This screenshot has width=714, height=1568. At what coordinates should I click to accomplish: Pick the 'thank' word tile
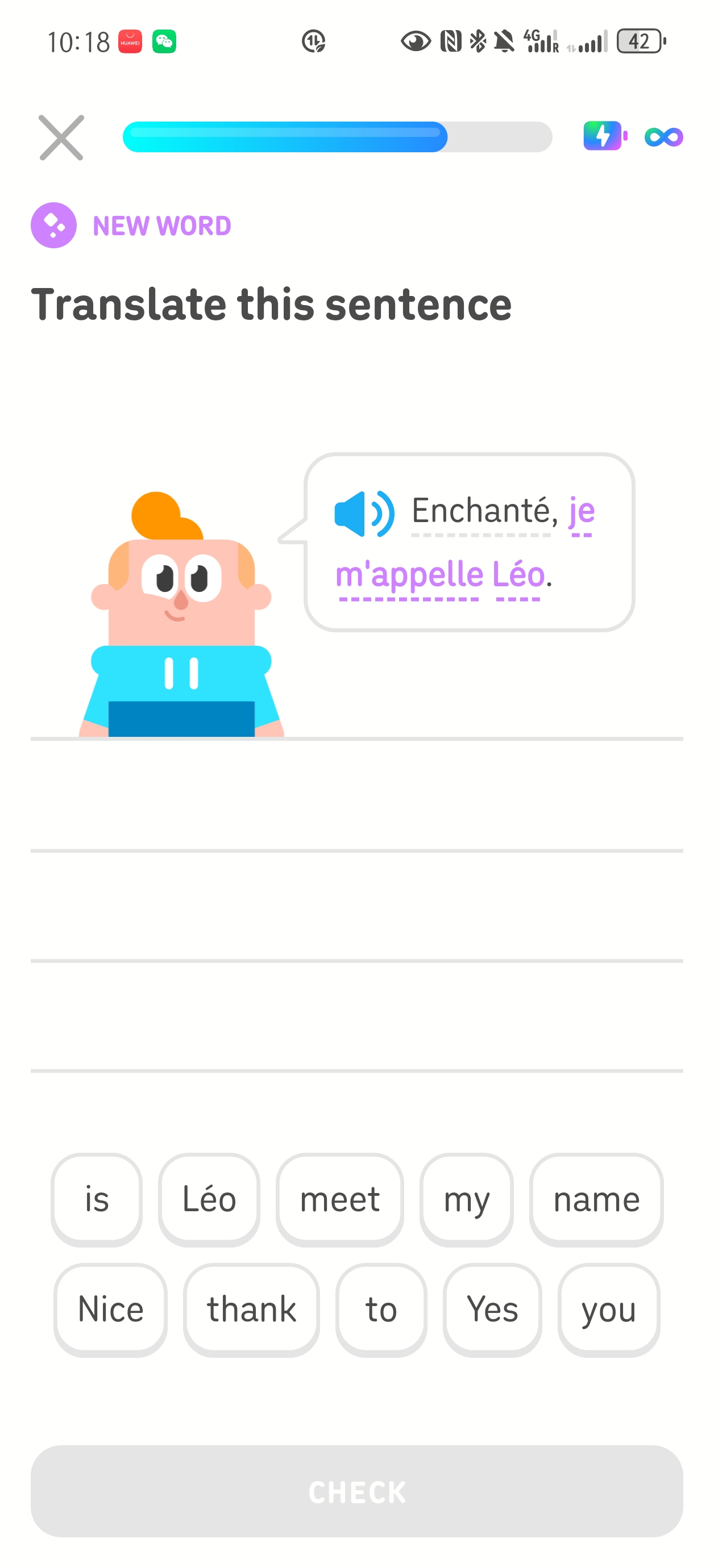click(251, 1310)
